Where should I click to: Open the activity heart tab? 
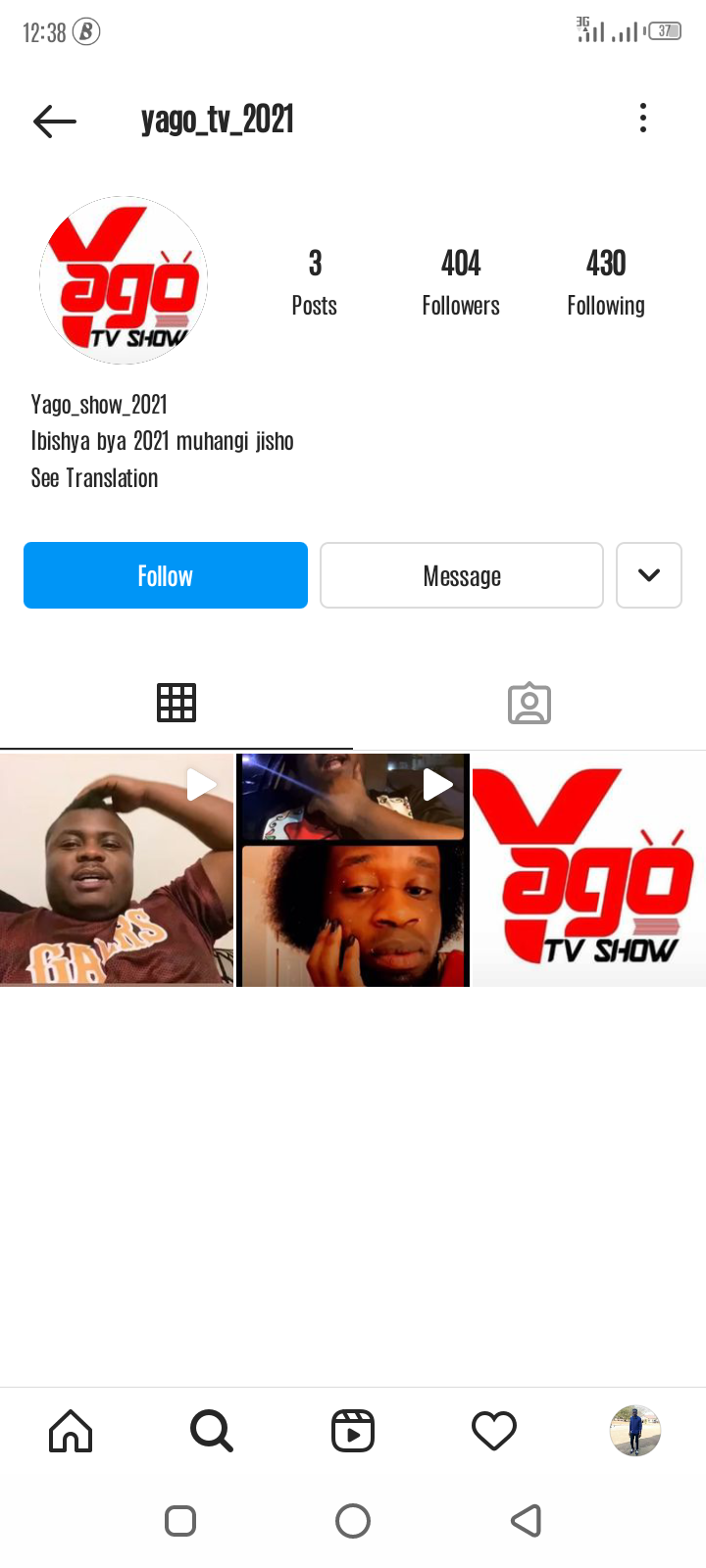click(x=494, y=1431)
